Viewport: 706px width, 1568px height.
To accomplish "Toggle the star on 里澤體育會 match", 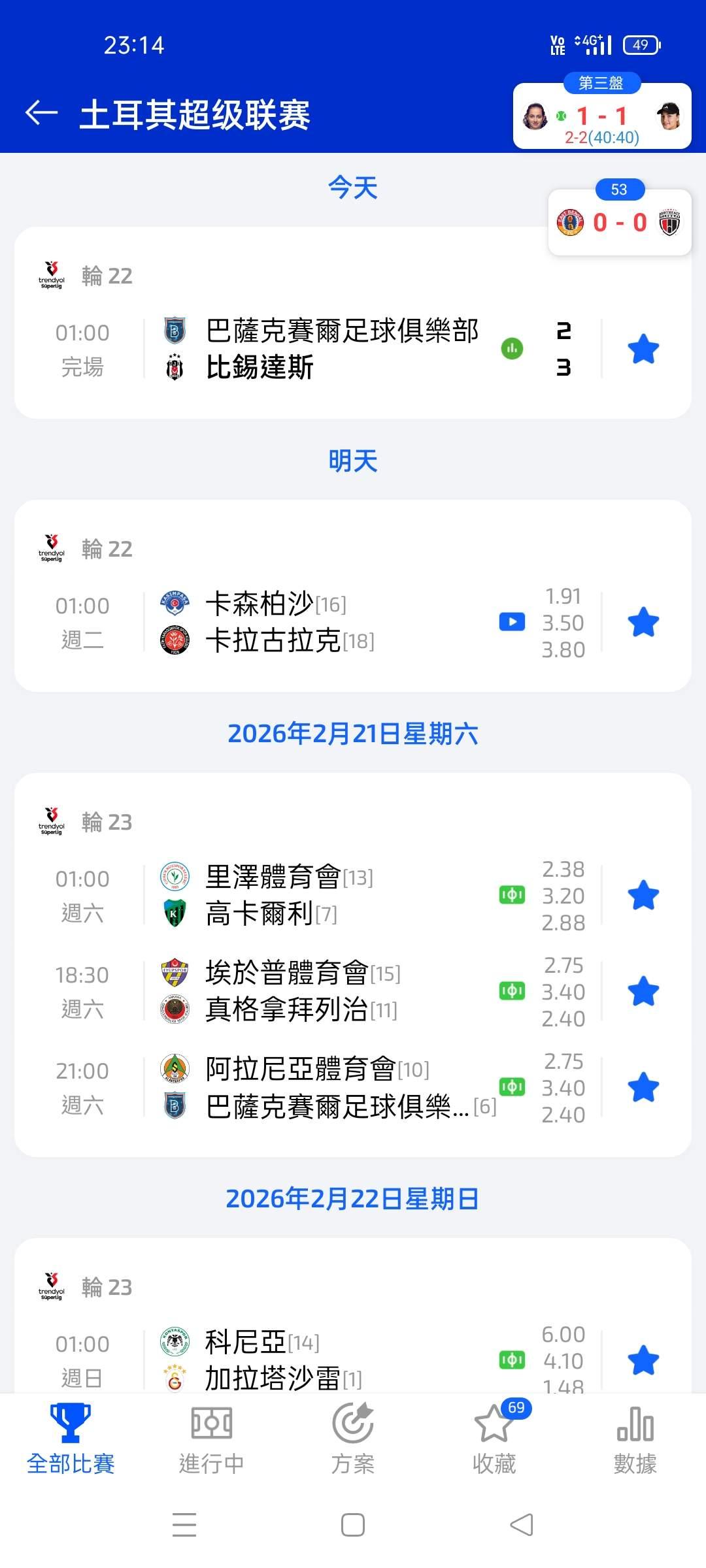I will [643, 895].
